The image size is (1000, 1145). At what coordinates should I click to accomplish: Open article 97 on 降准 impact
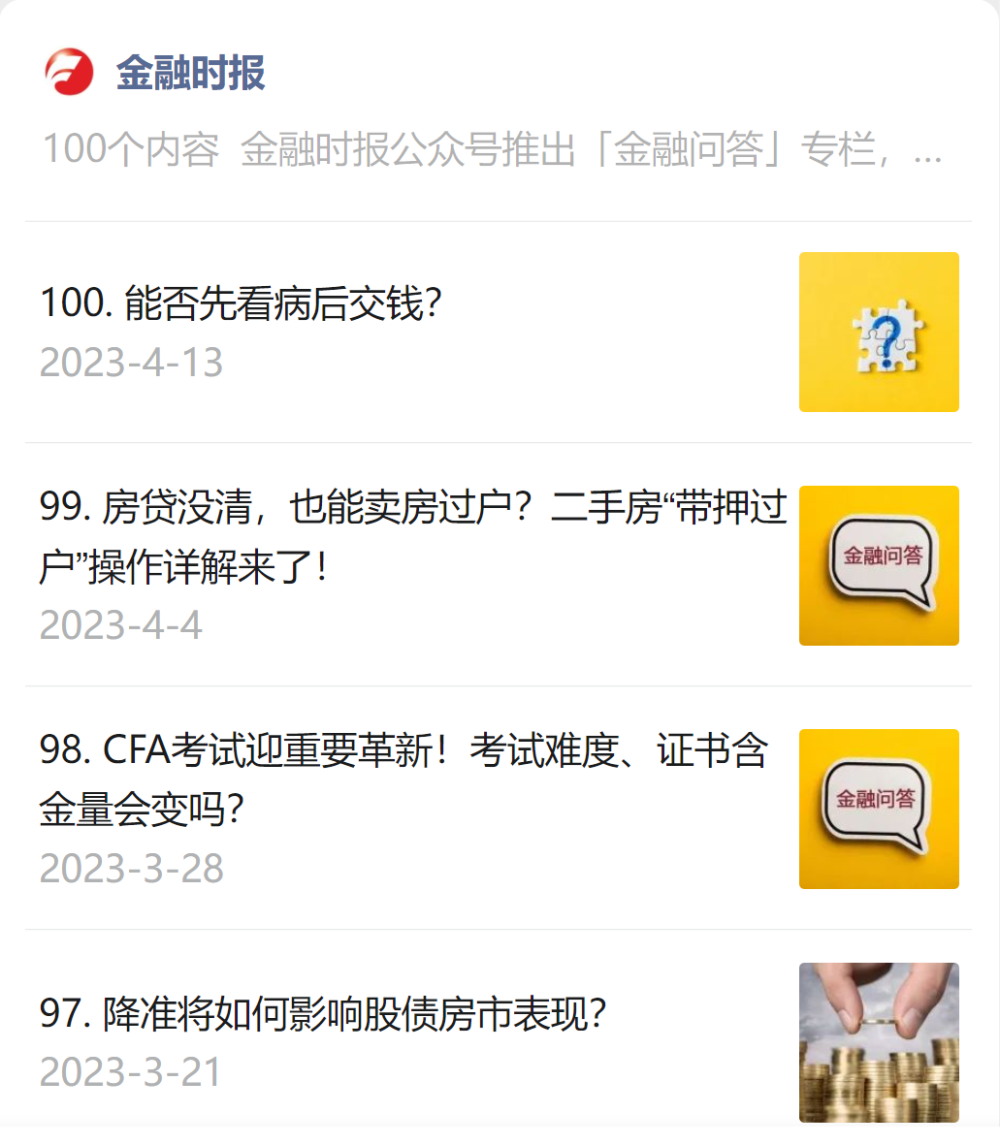323,1015
